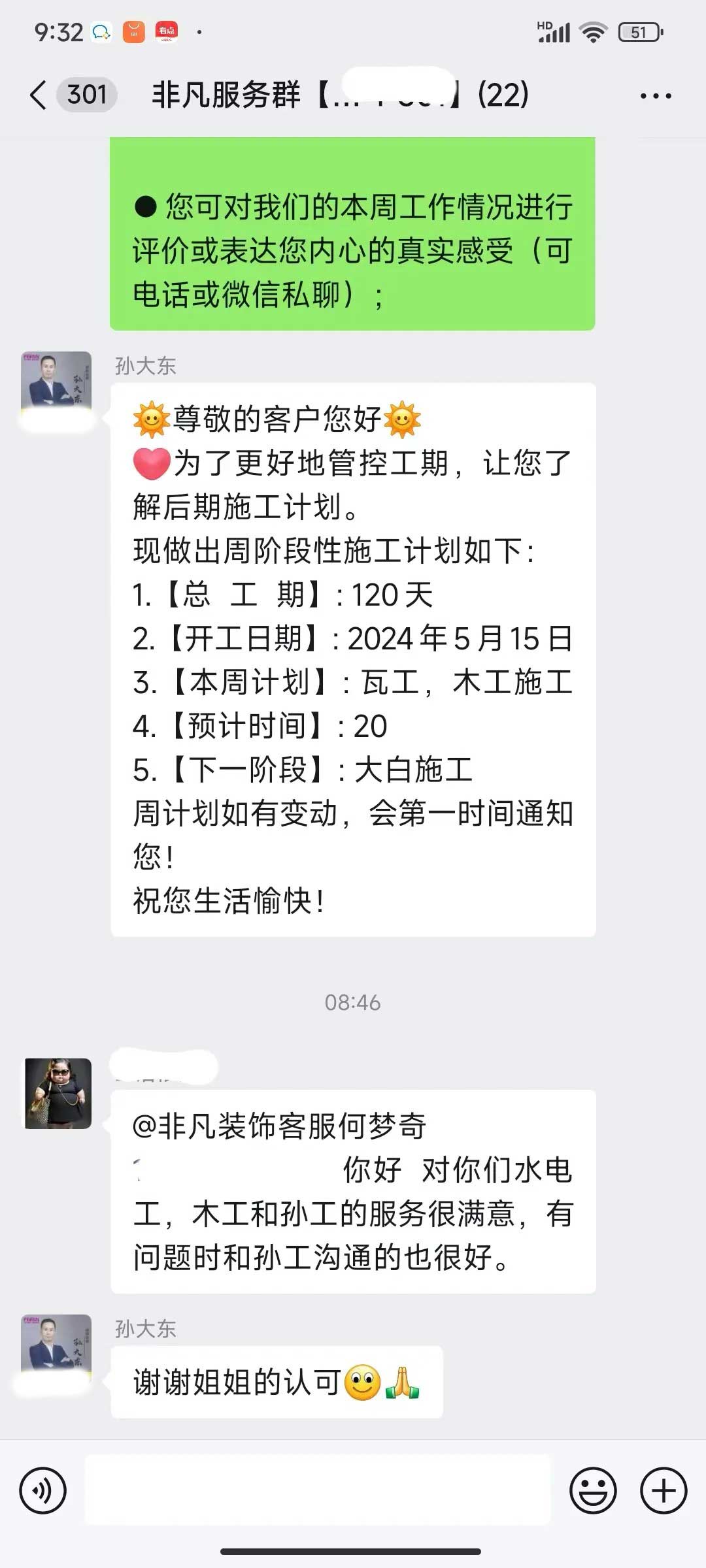This screenshot has width=706, height=1568.
Task: Switch to voice message input
Action: [43, 1491]
